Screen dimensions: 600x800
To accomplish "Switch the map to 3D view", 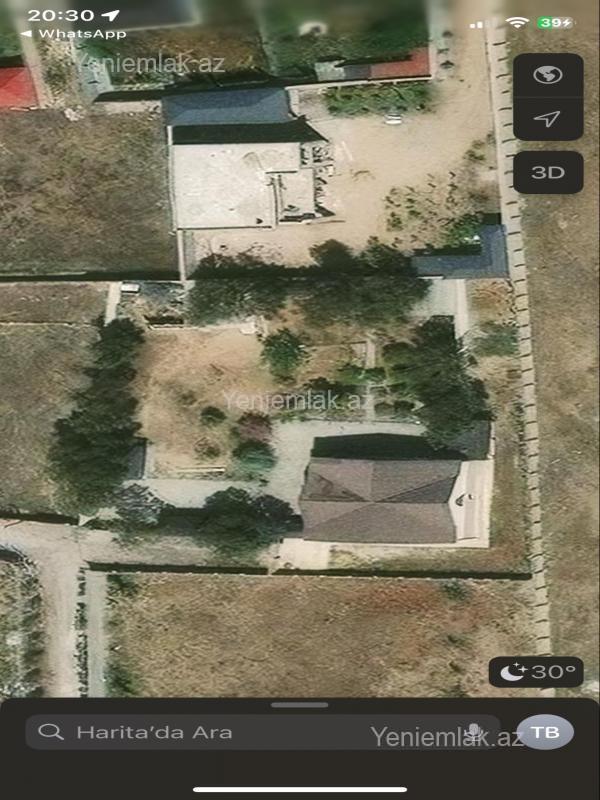I will pyautogui.click(x=547, y=172).
